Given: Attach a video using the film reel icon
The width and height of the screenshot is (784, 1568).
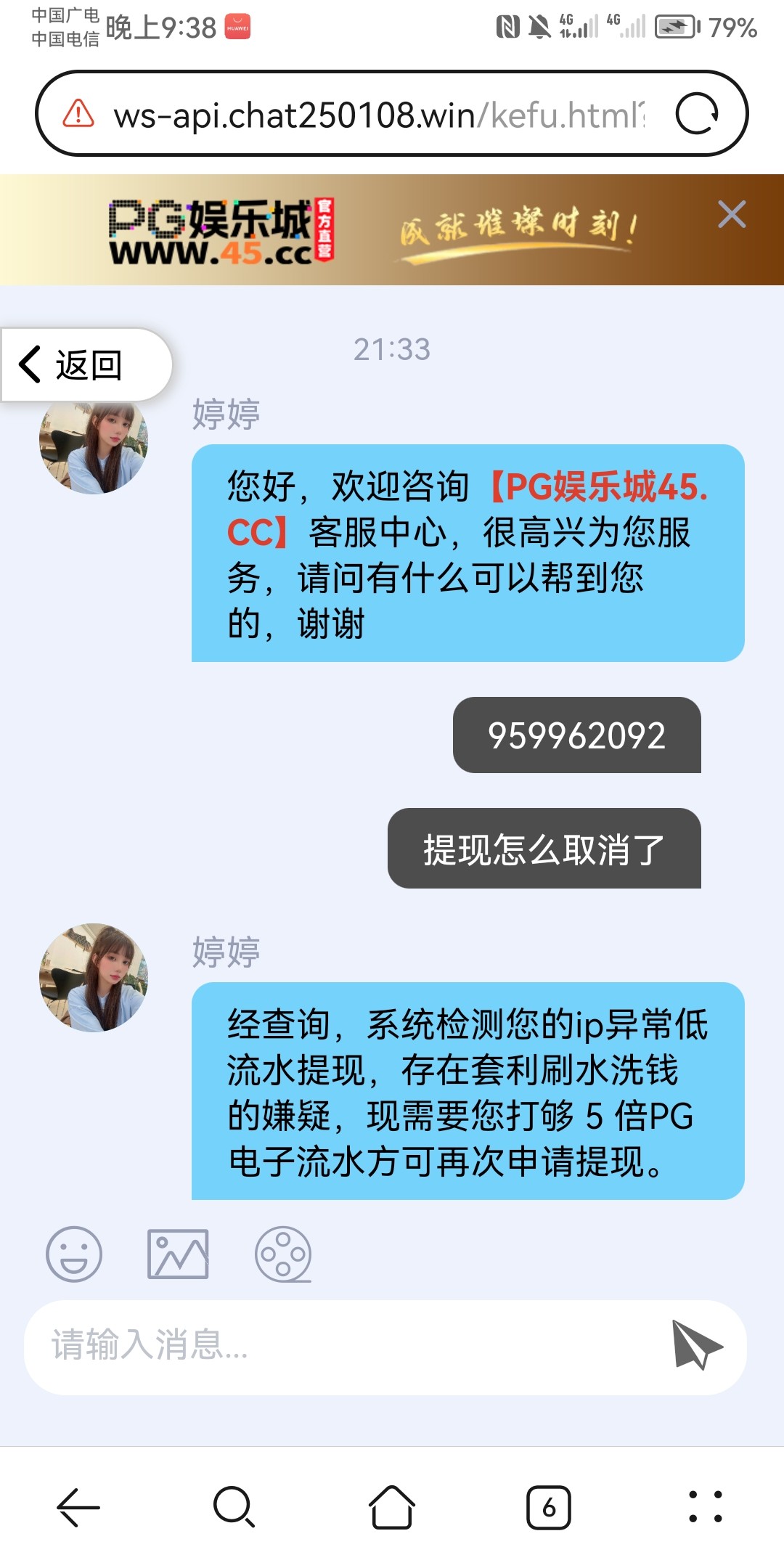Looking at the screenshot, I should pos(283,1254).
